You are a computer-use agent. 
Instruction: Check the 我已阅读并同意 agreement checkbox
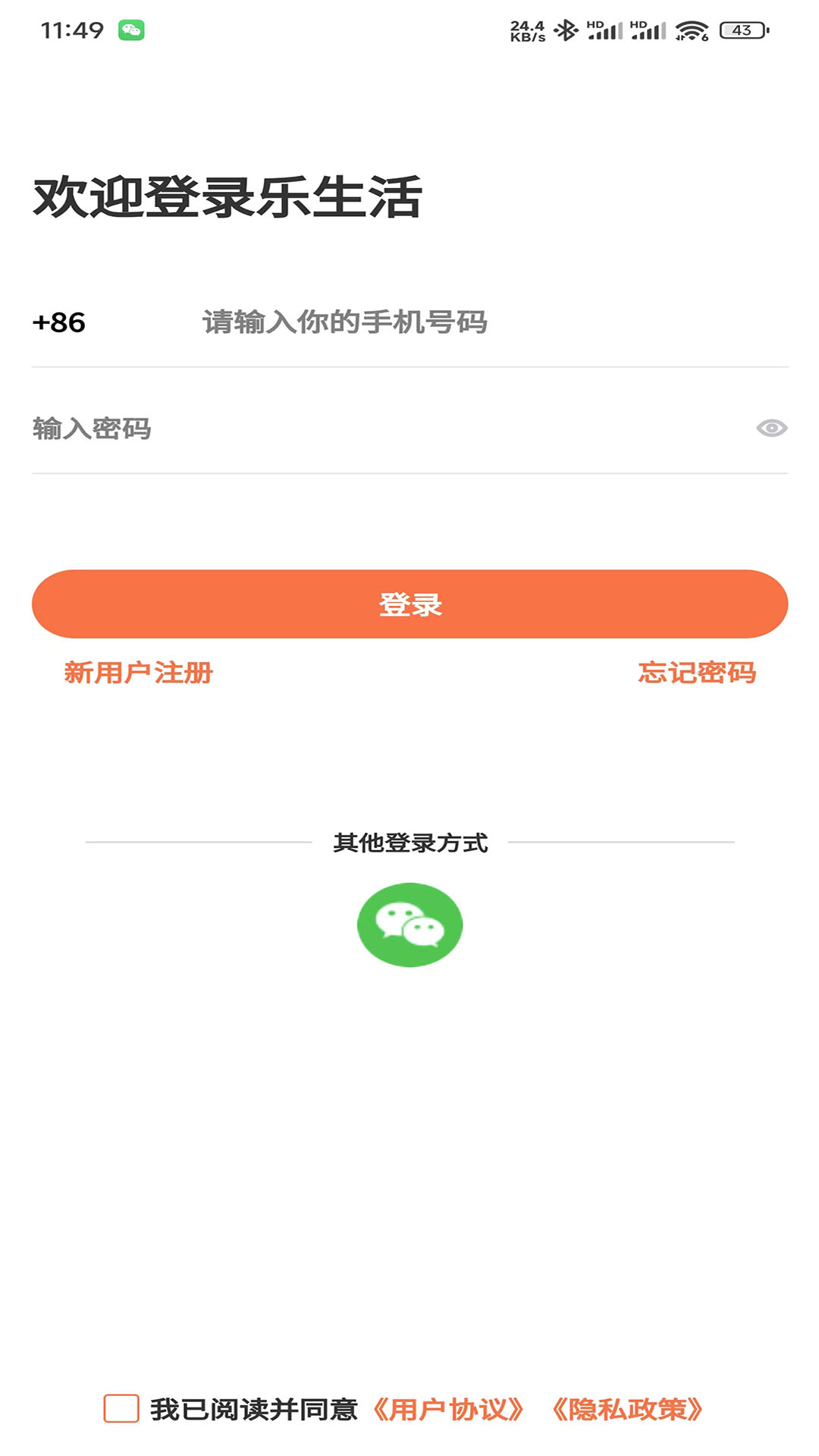121,1409
